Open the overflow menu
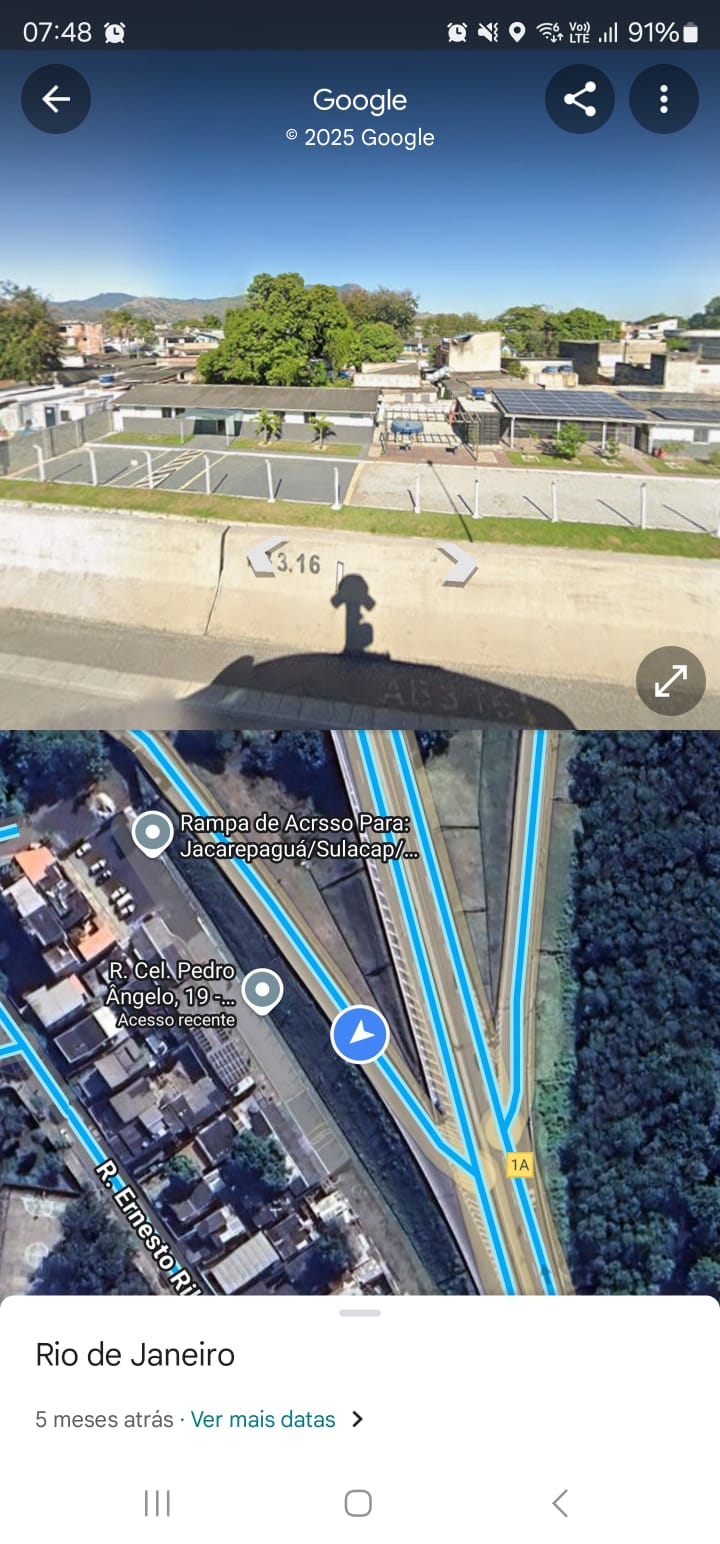 [x=663, y=99]
